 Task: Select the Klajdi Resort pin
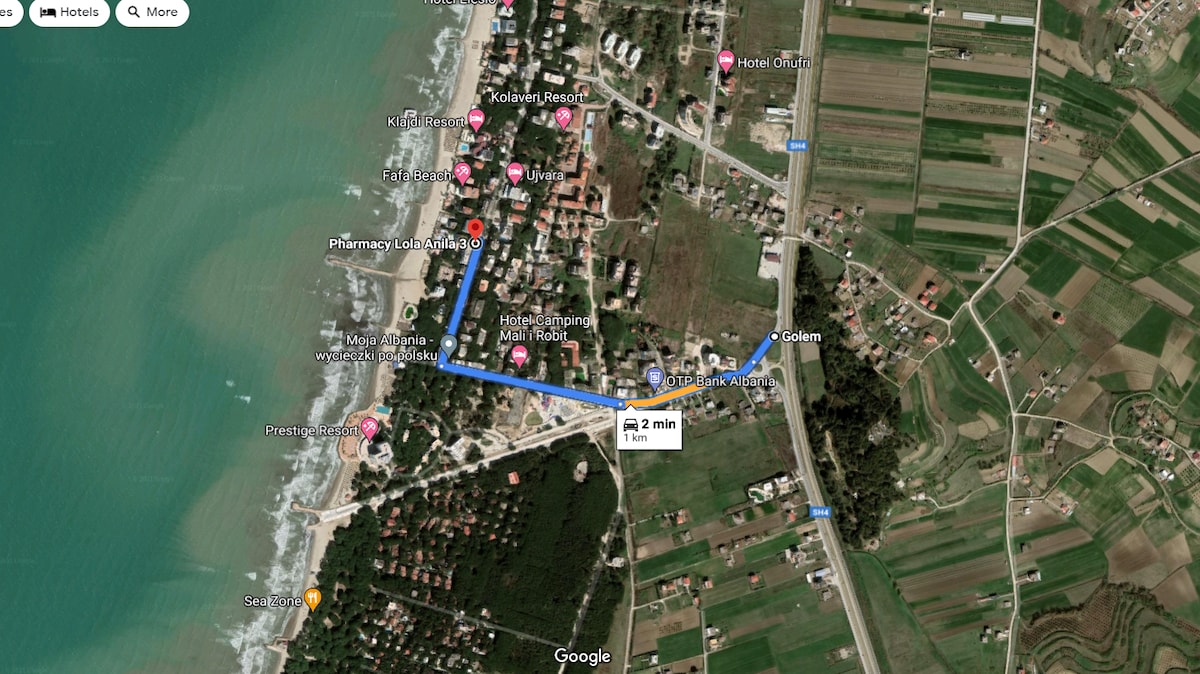pyautogui.click(x=476, y=120)
